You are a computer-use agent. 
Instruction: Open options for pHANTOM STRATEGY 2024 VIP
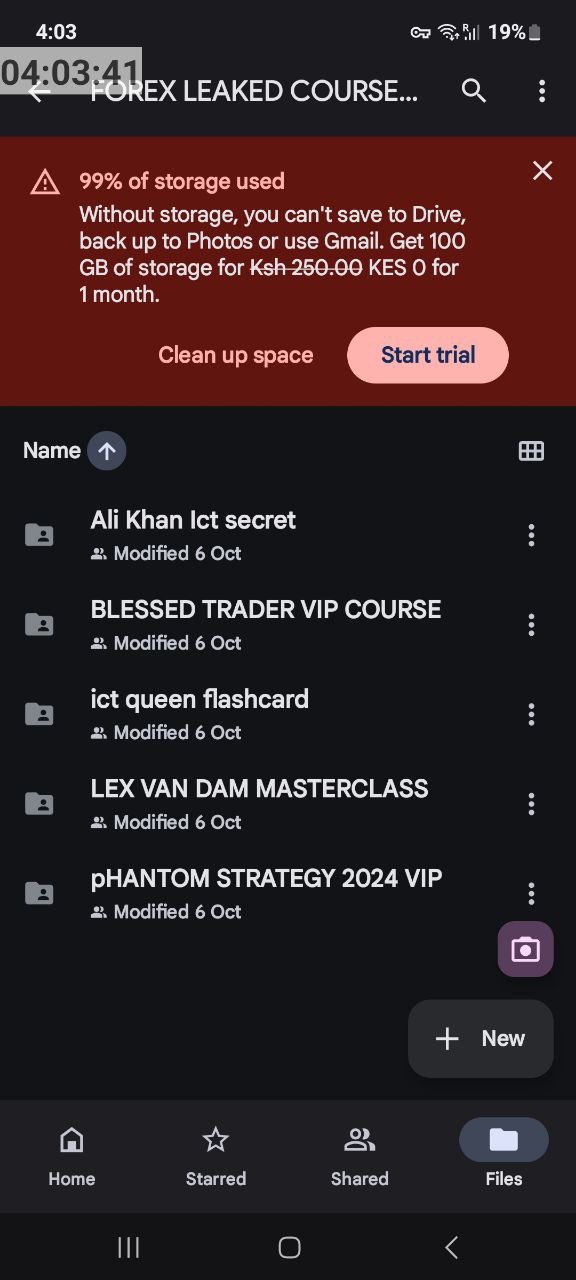tap(531, 893)
